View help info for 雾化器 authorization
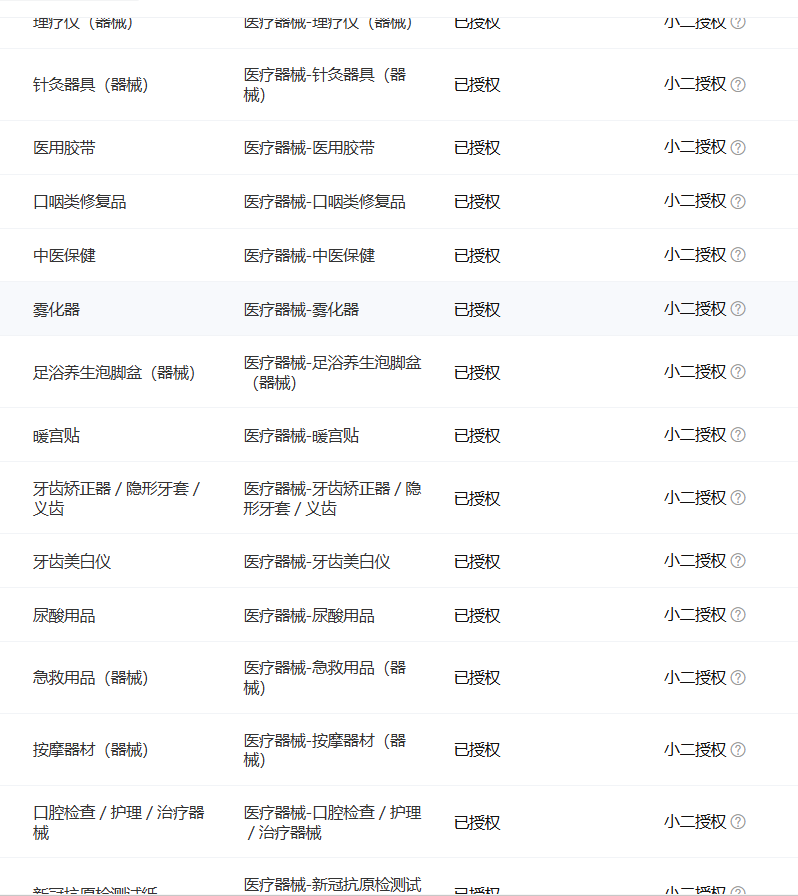The width and height of the screenshot is (798, 896). [738, 309]
